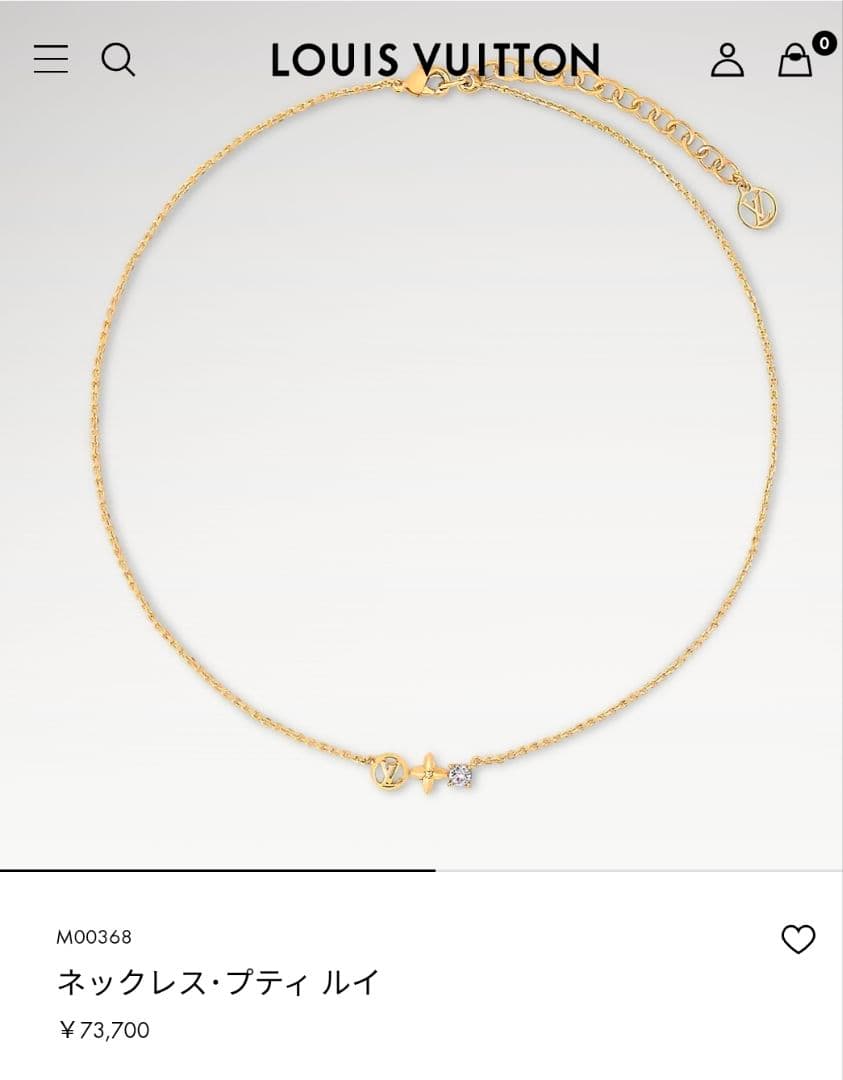
Task: Open the hamburger menu
Action: click(51, 59)
